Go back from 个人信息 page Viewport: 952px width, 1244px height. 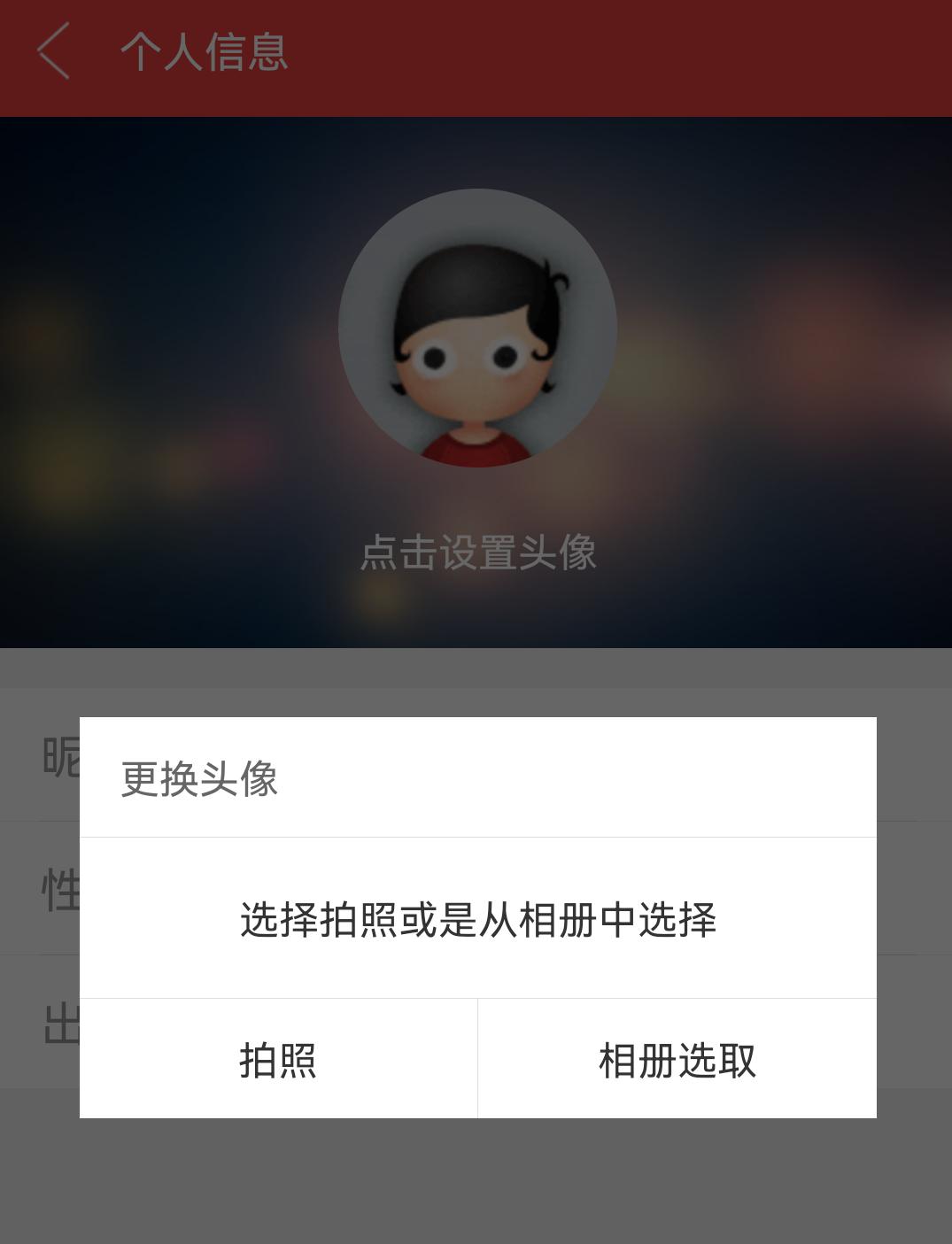[53, 51]
